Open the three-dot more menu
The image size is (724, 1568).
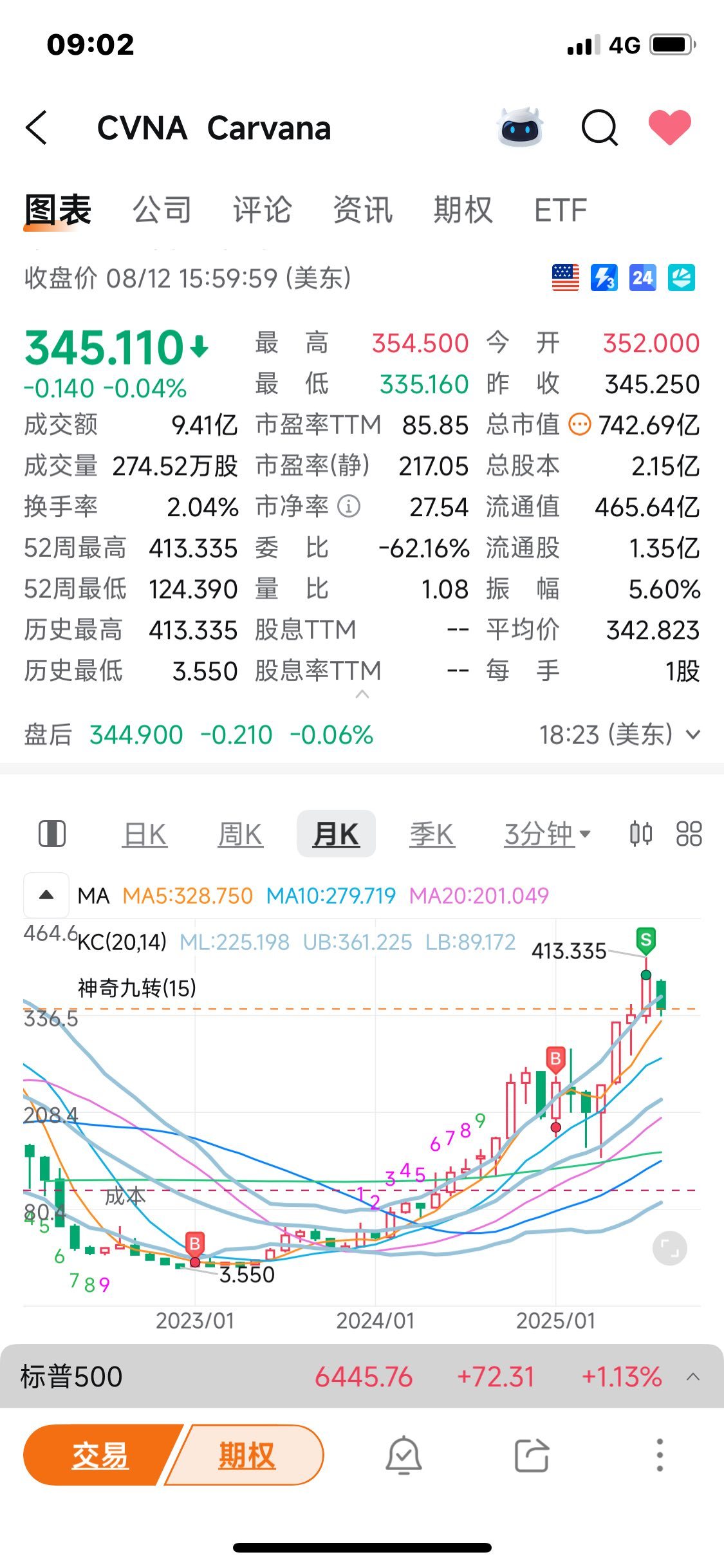[x=660, y=1455]
